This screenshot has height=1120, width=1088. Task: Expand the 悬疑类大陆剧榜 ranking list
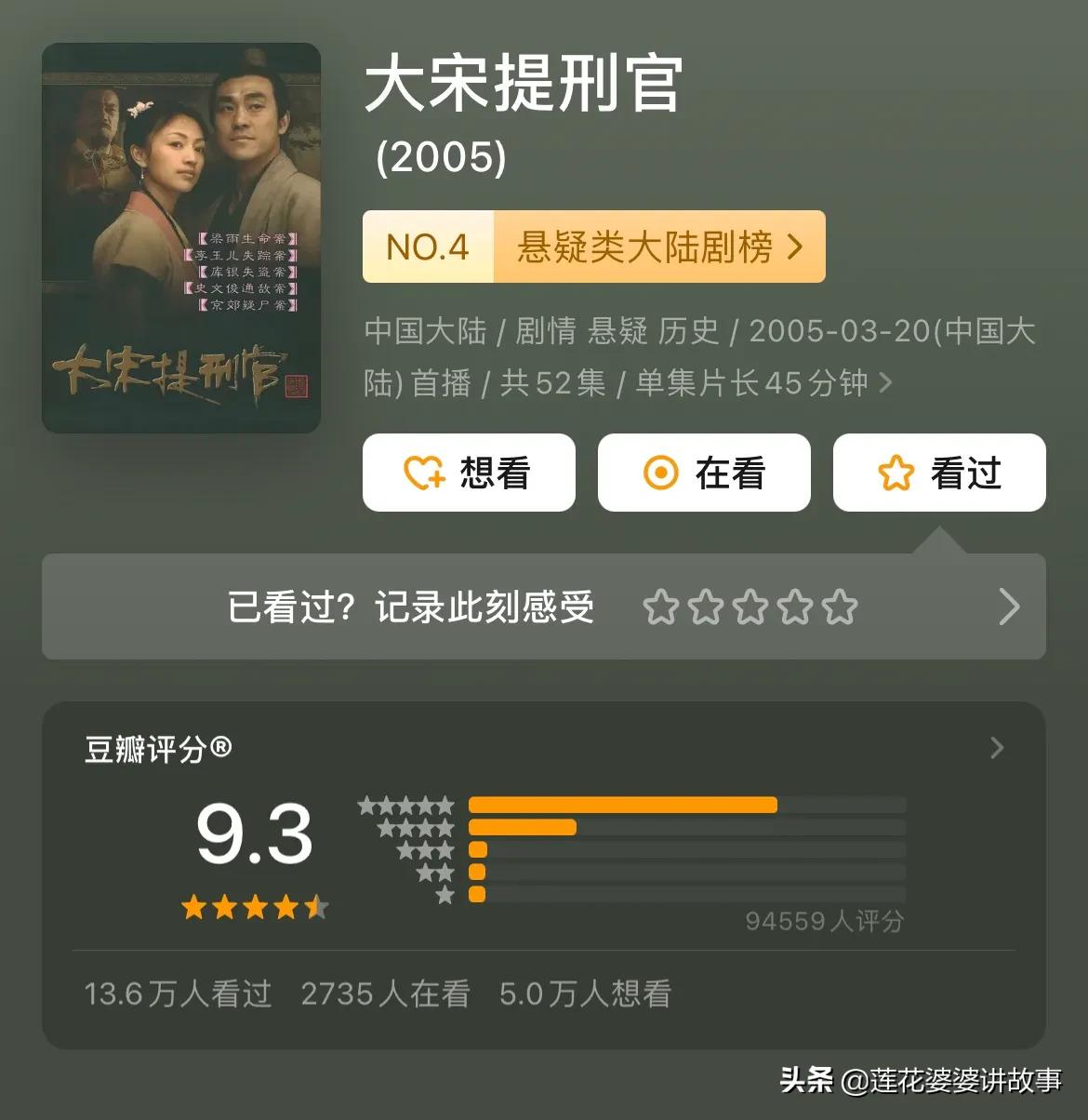coord(660,247)
